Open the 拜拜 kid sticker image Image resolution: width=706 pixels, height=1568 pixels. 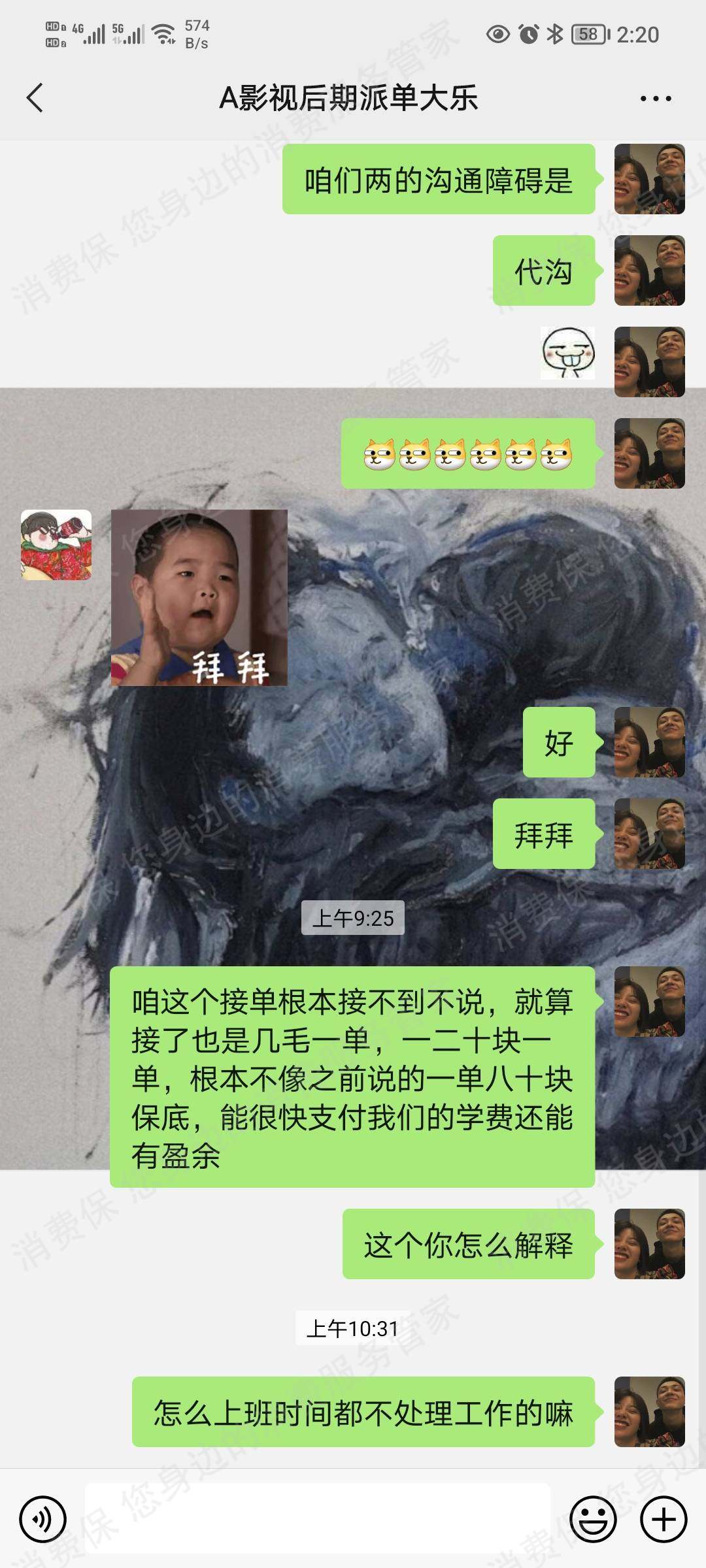[x=199, y=598]
